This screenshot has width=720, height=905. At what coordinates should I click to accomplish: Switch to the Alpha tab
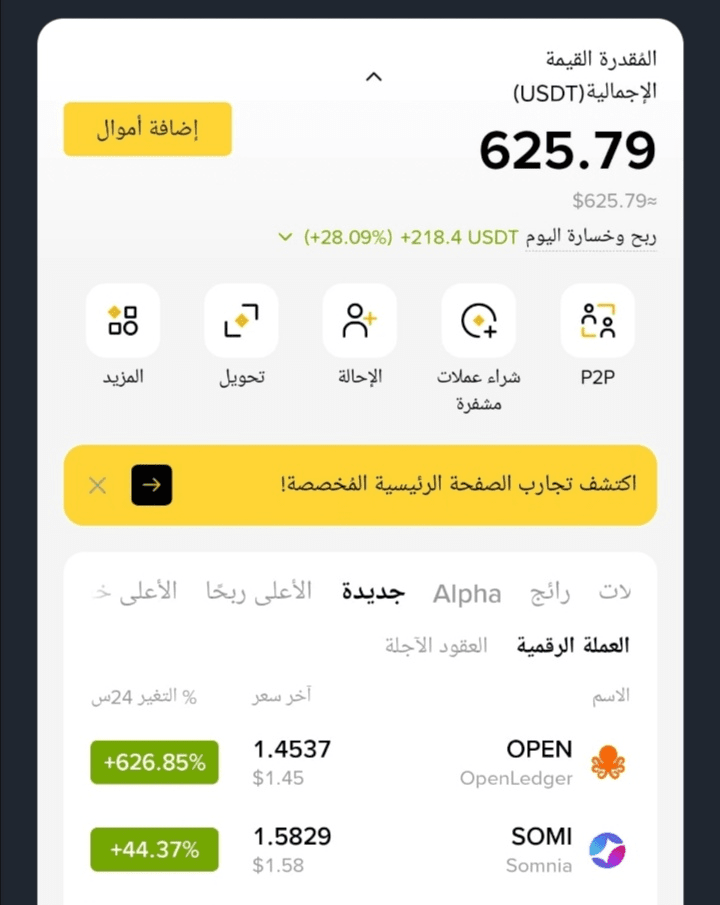[467, 594]
